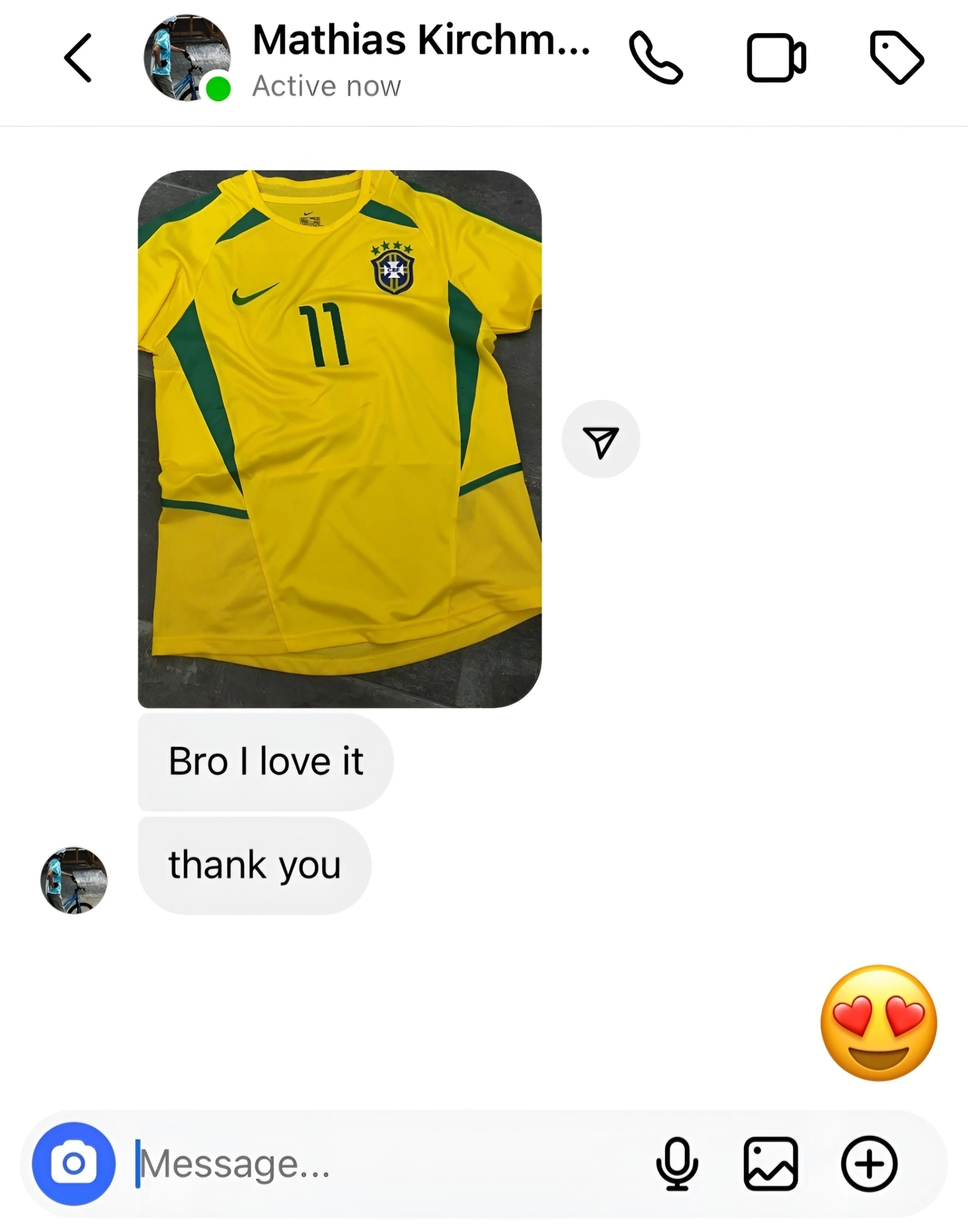Screen dimensions: 968x1232
Task: Open the label tag options
Action: tap(897, 58)
